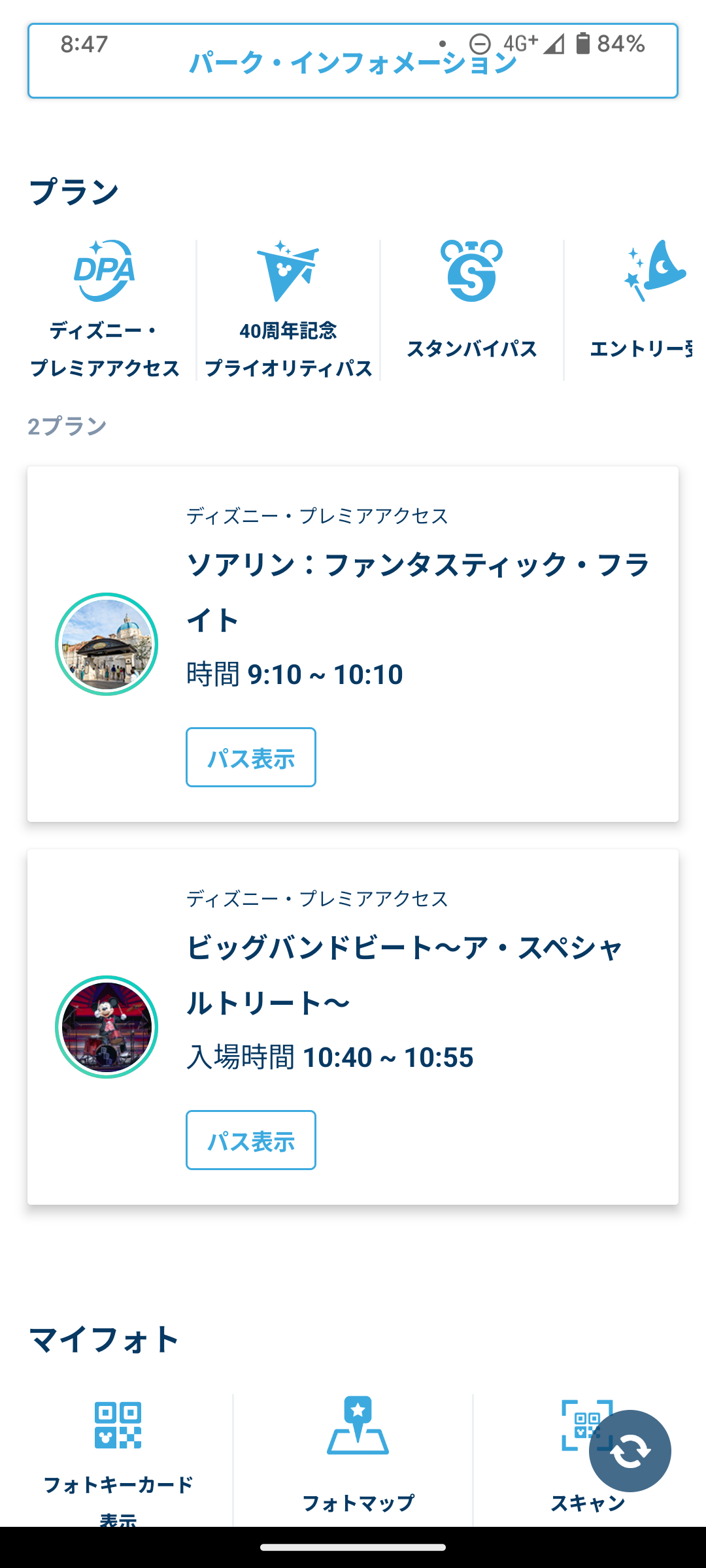This screenshot has height=1568, width=706.
Task: Show pass for ソアリン:ファンタスティック・フライト
Action: click(x=251, y=758)
